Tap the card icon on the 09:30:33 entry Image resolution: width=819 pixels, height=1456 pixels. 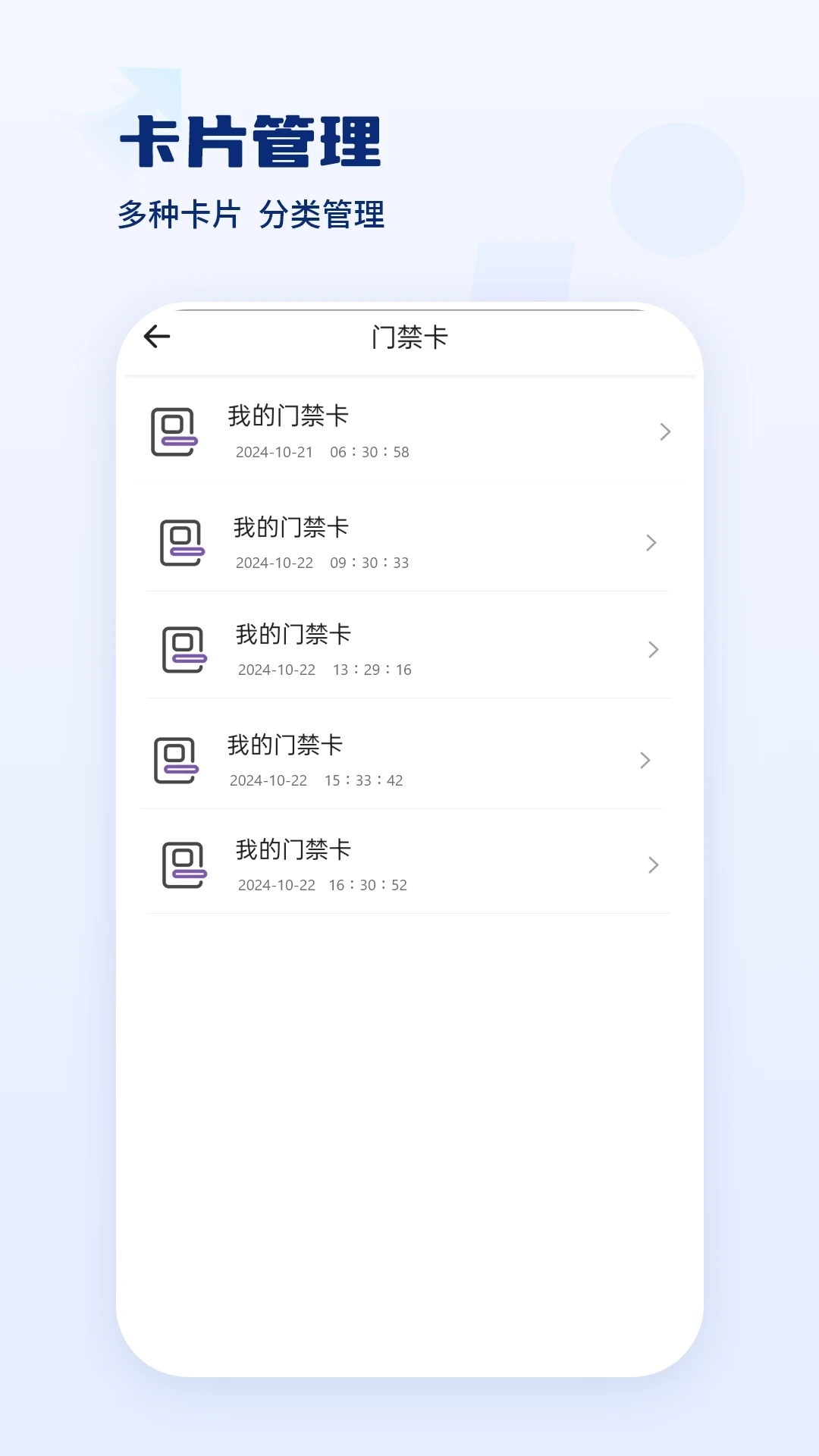[x=181, y=541]
